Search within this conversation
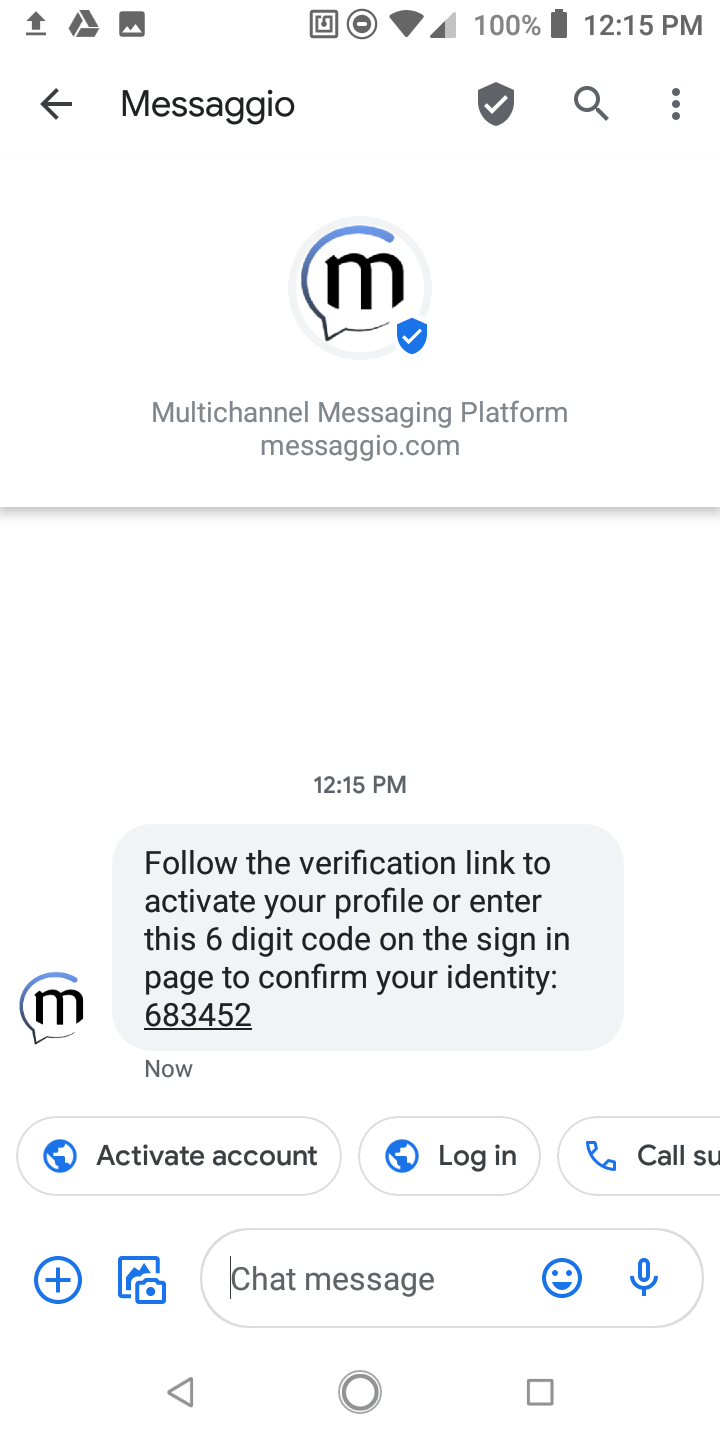Image resolution: width=720 pixels, height=1440 pixels. click(591, 104)
